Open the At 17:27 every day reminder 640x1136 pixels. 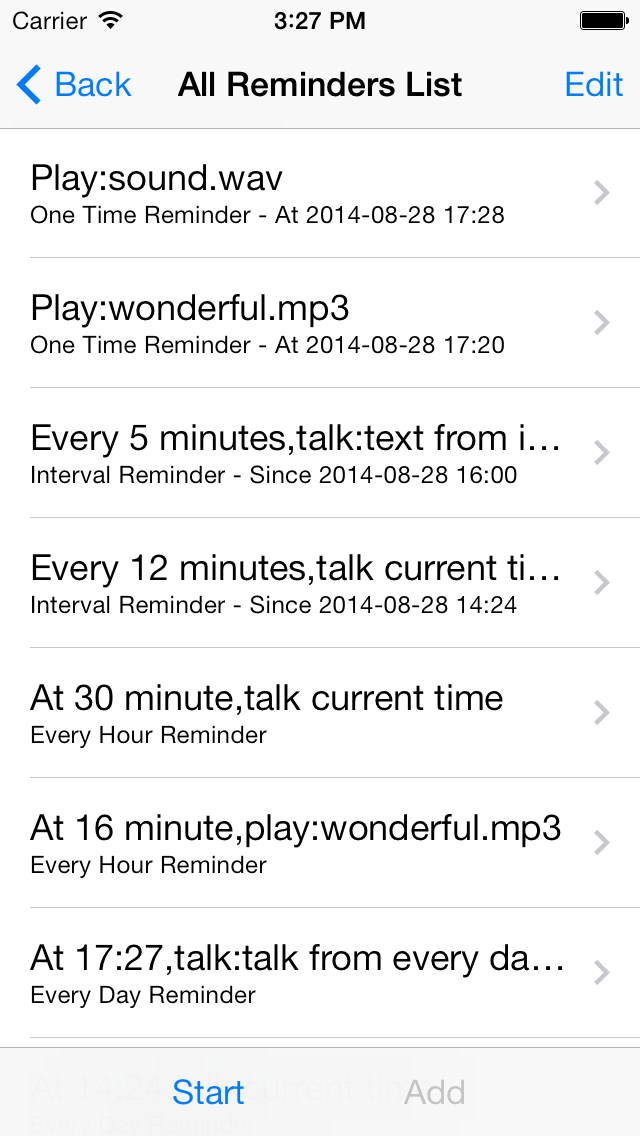click(x=320, y=973)
